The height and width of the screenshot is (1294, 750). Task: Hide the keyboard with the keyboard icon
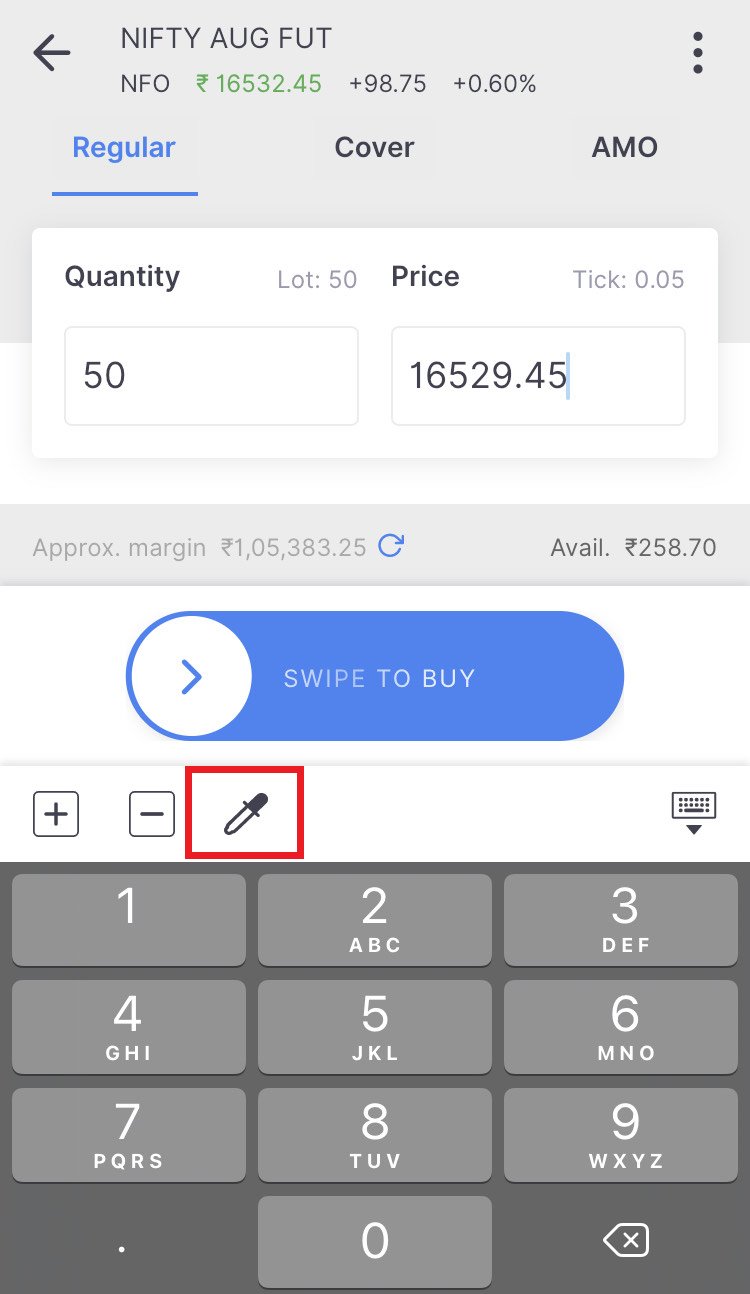pos(694,813)
